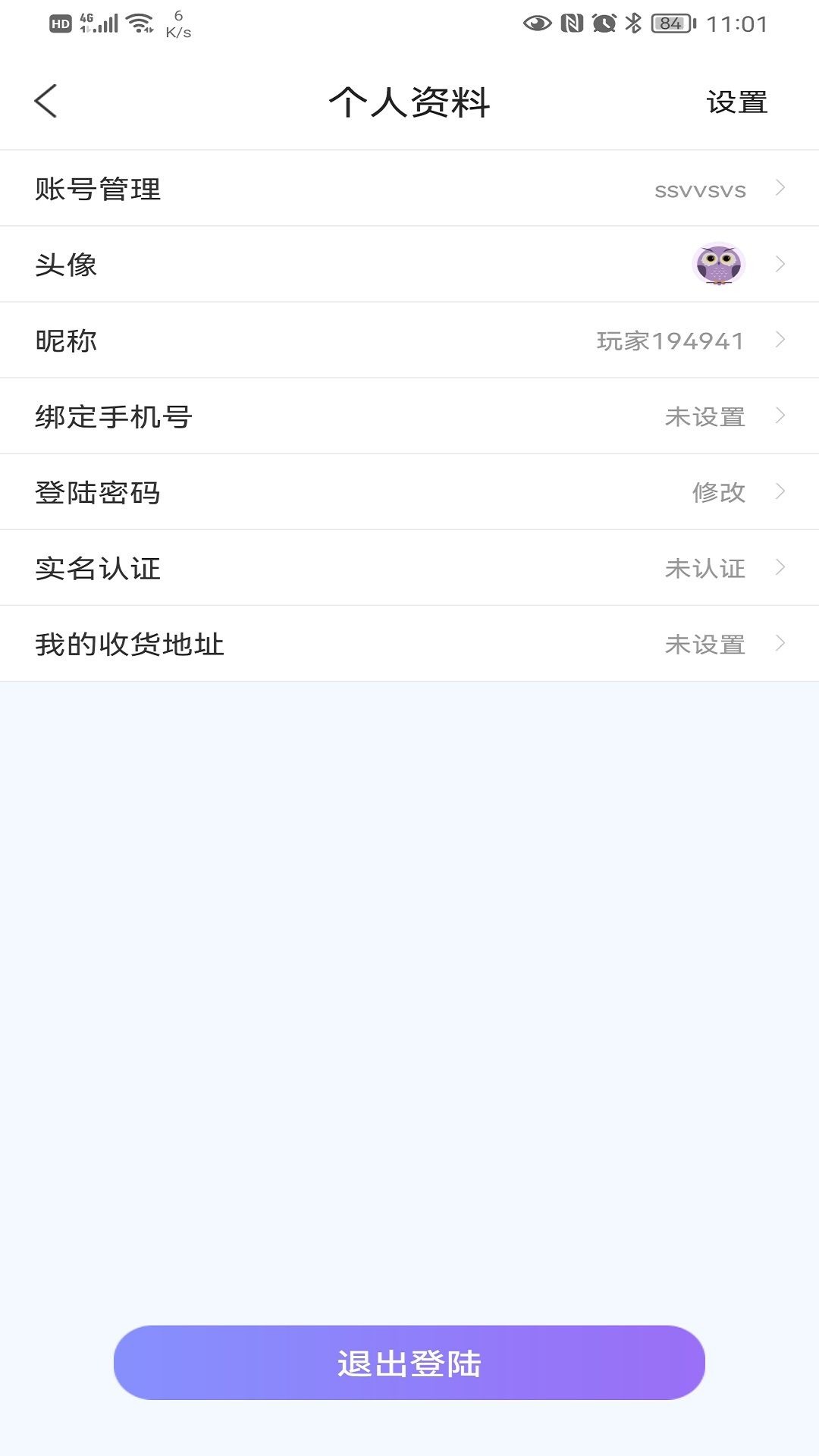
Task: Open the 实名认证 verification row
Action: 409,568
